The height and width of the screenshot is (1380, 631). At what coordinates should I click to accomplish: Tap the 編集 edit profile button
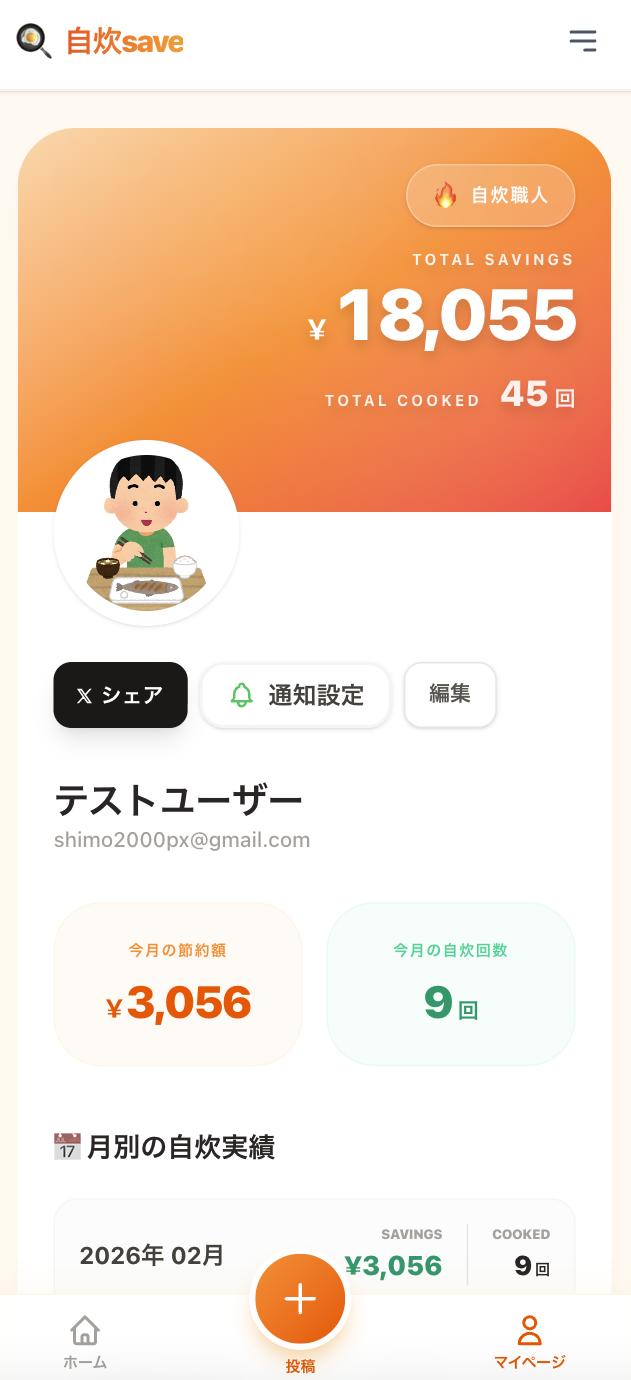pos(450,694)
